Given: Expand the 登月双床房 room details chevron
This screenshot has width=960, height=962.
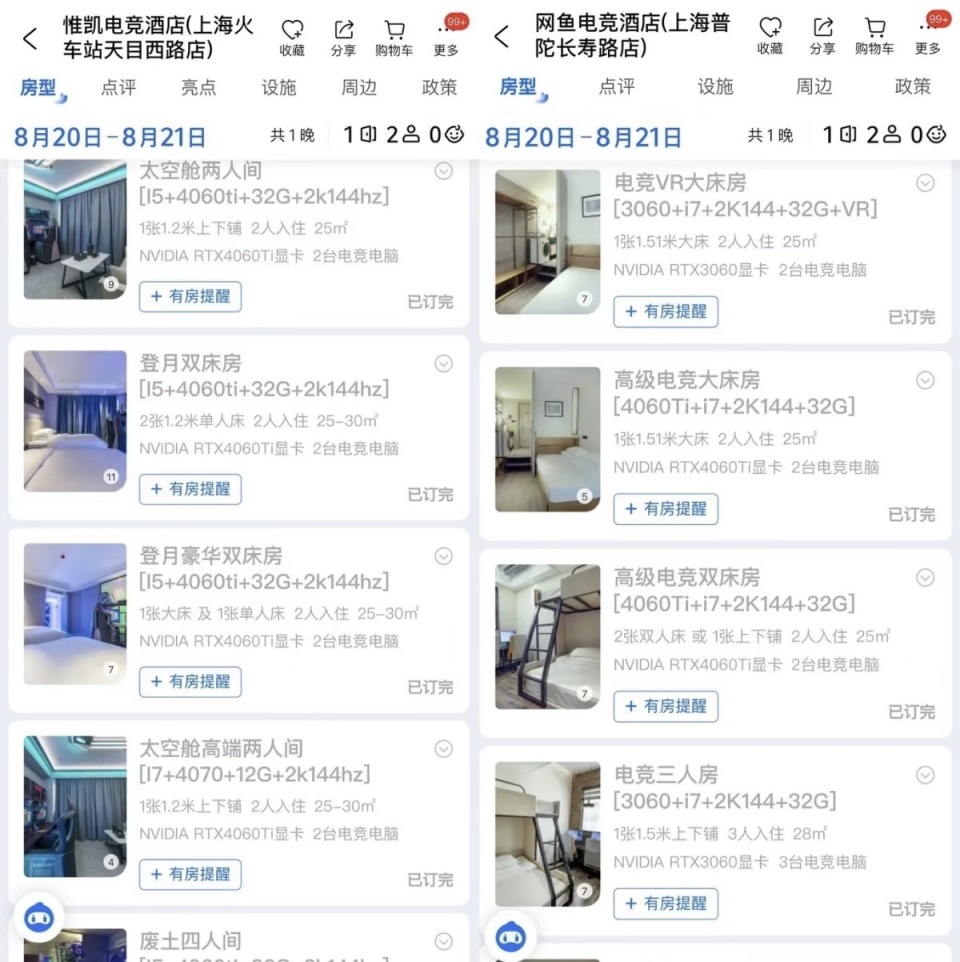Looking at the screenshot, I should [x=443, y=363].
